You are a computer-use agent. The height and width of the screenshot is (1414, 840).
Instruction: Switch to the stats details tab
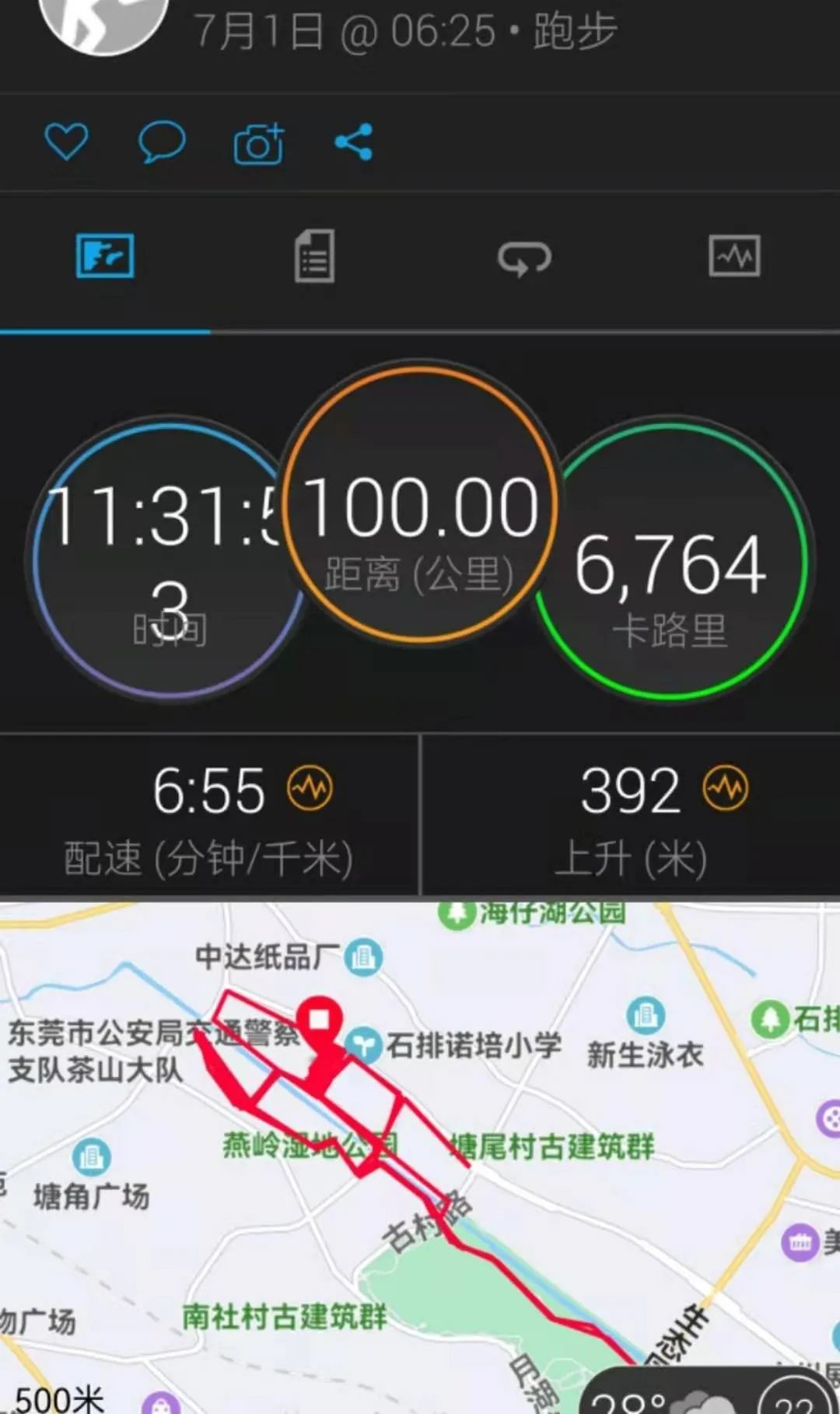314,256
